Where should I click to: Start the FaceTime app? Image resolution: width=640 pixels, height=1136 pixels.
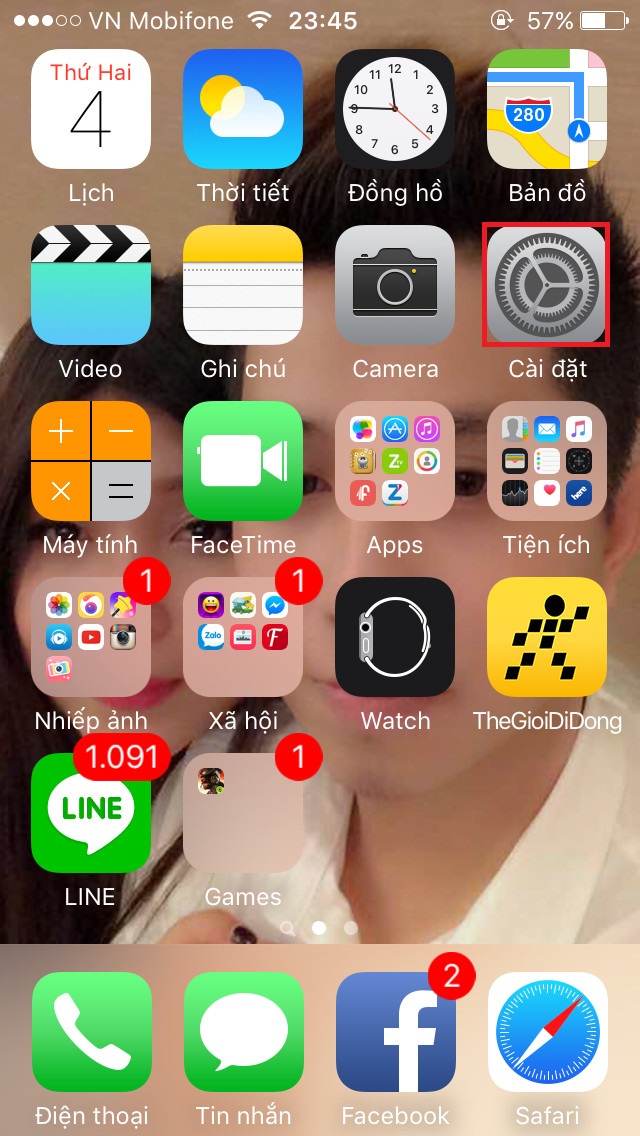point(243,461)
